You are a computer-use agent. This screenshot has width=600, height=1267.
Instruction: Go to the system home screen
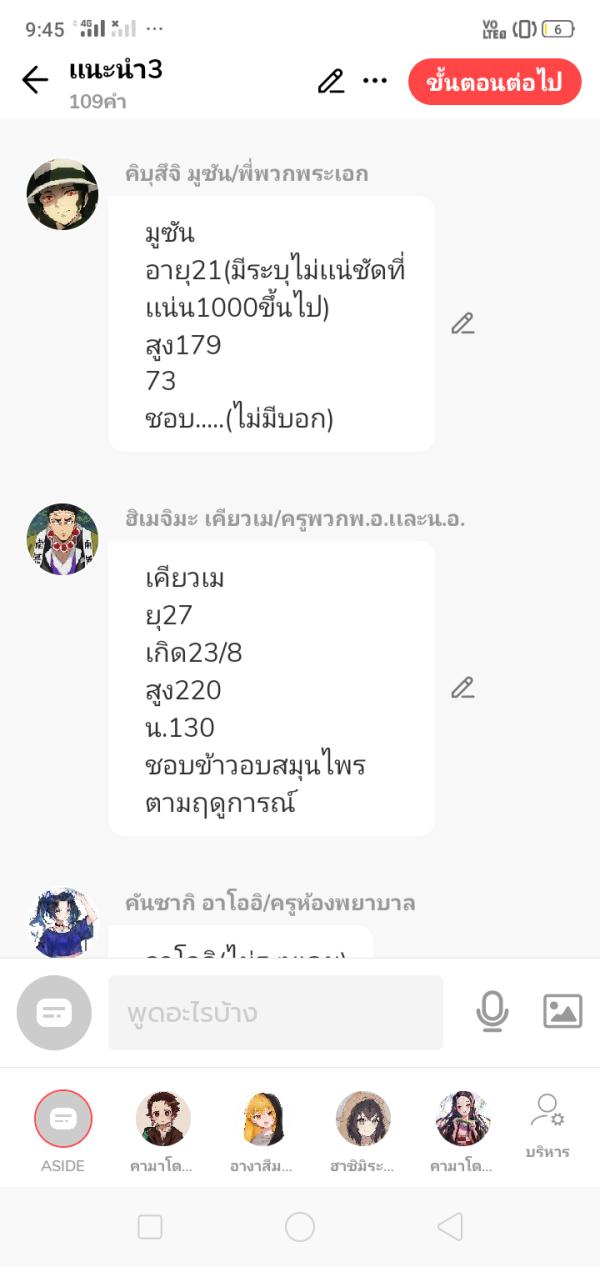tap(300, 1227)
